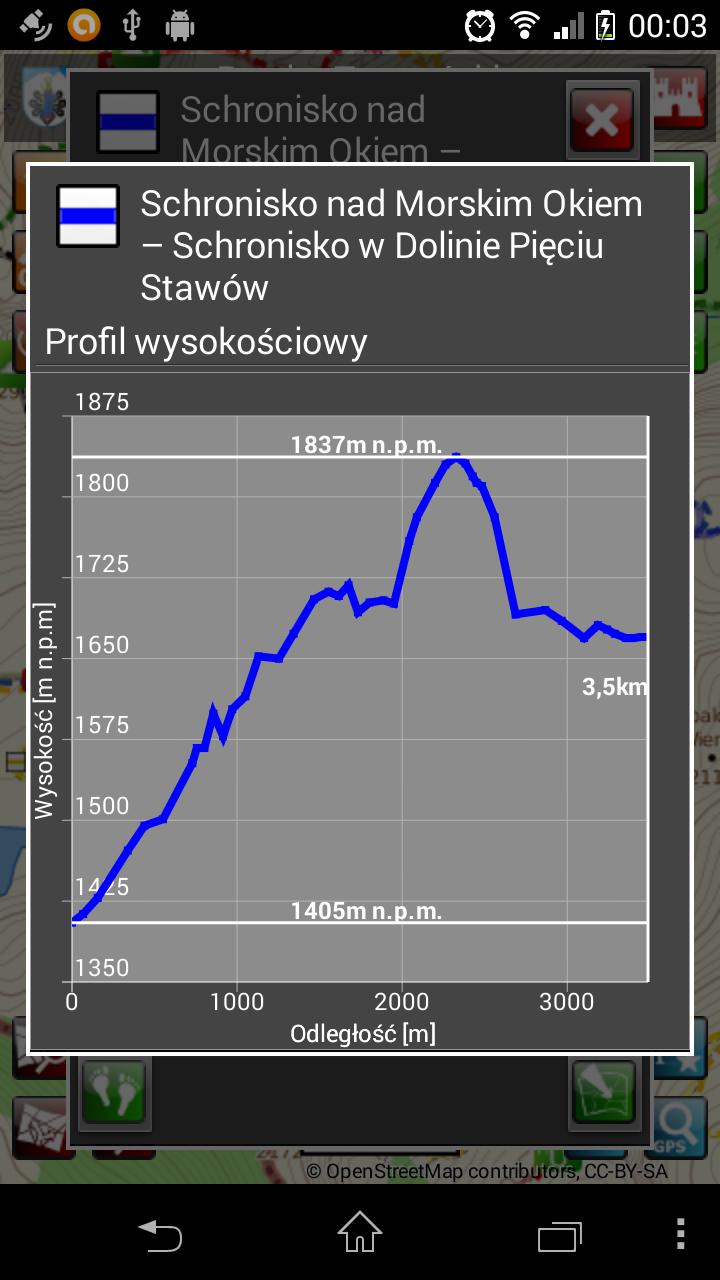Open the recent apps view
This screenshot has height=1280, width=720.
point(560,1233)
